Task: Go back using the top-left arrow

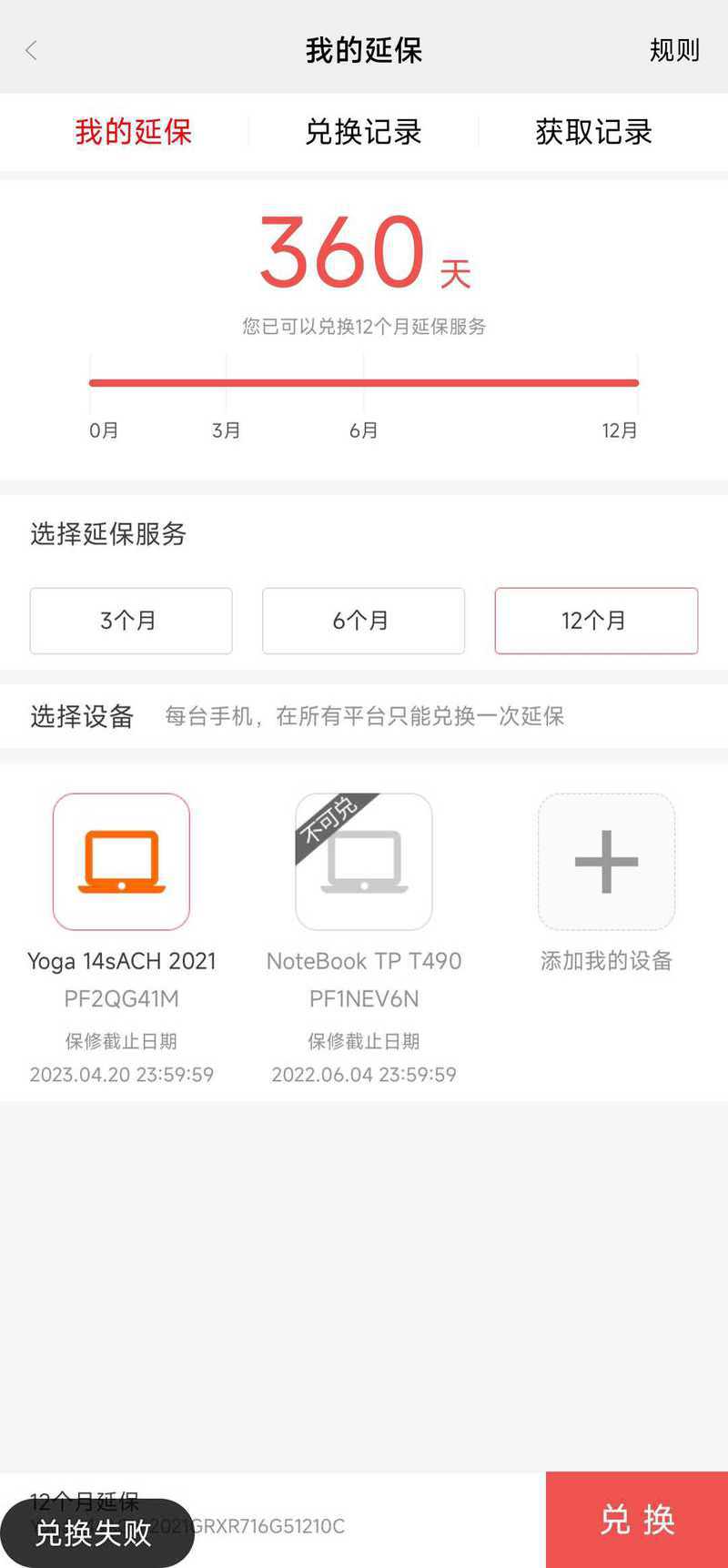Action: (32, 51)
